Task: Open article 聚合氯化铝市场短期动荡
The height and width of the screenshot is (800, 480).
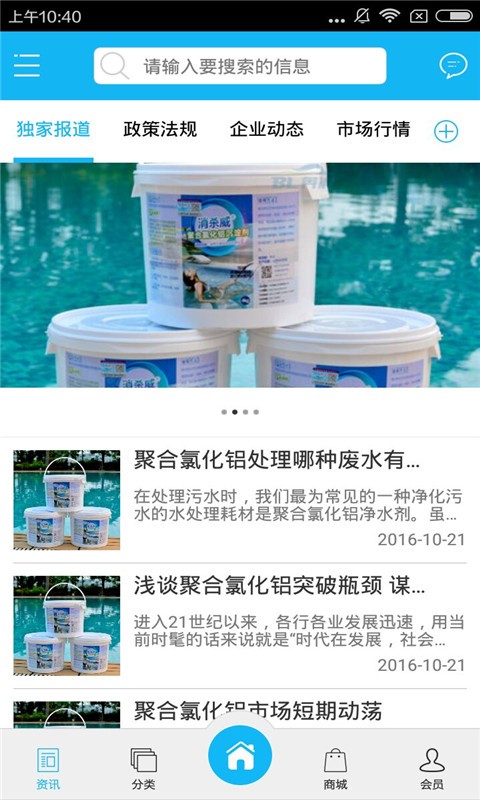Action: [240, 710]
